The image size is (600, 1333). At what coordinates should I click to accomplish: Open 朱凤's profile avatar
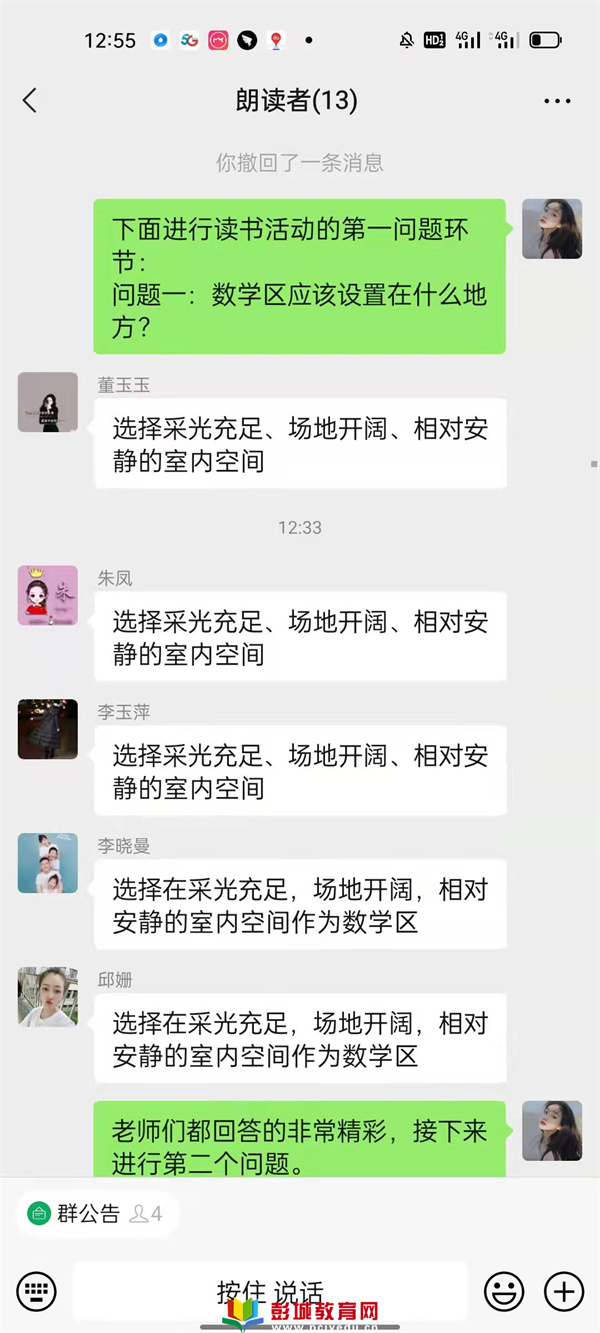coord(48,595)
